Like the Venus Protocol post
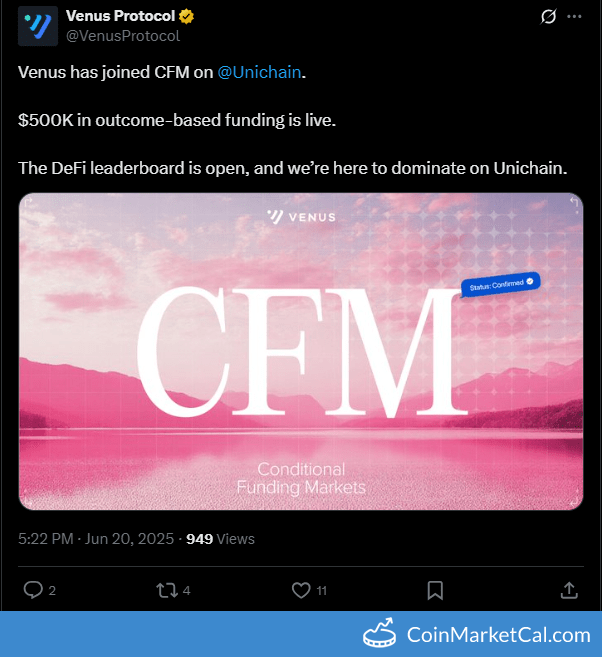Image resolution: width=602 pixels, height=657 pixels. tap(301, 590)
